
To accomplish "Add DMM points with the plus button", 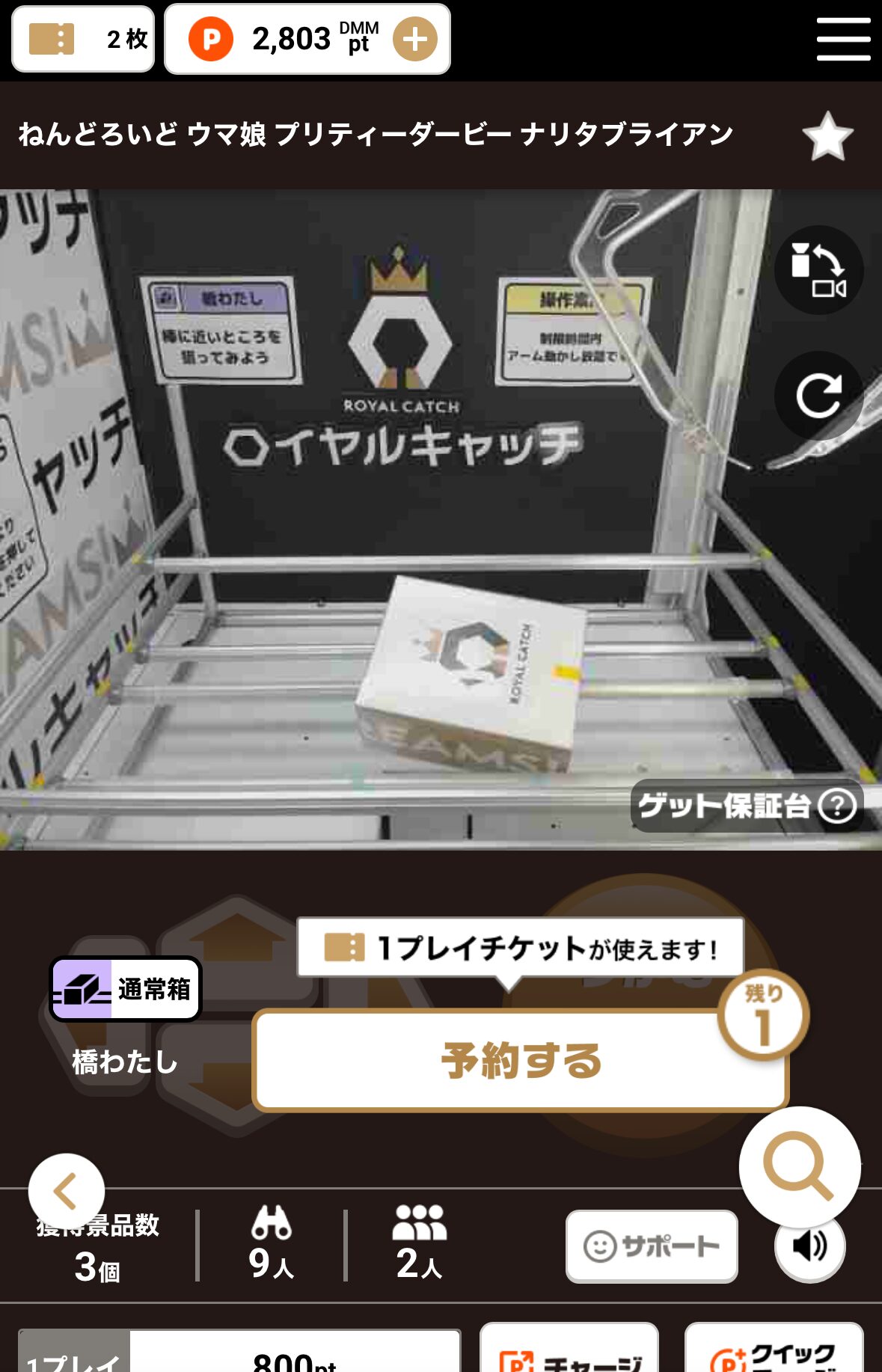I will click(x=415, y=39).
